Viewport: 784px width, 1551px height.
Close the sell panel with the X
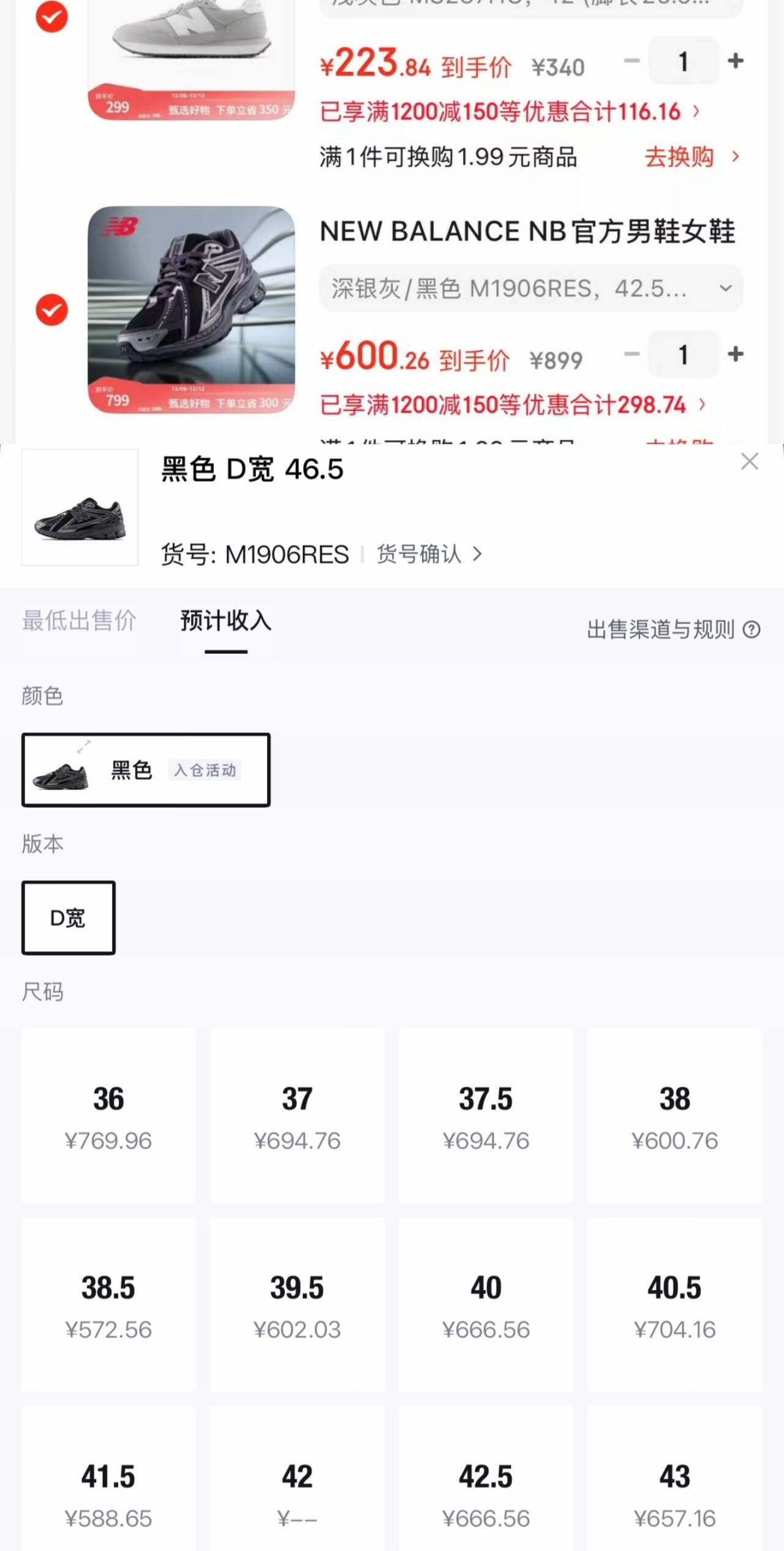(x=749, y=461)
